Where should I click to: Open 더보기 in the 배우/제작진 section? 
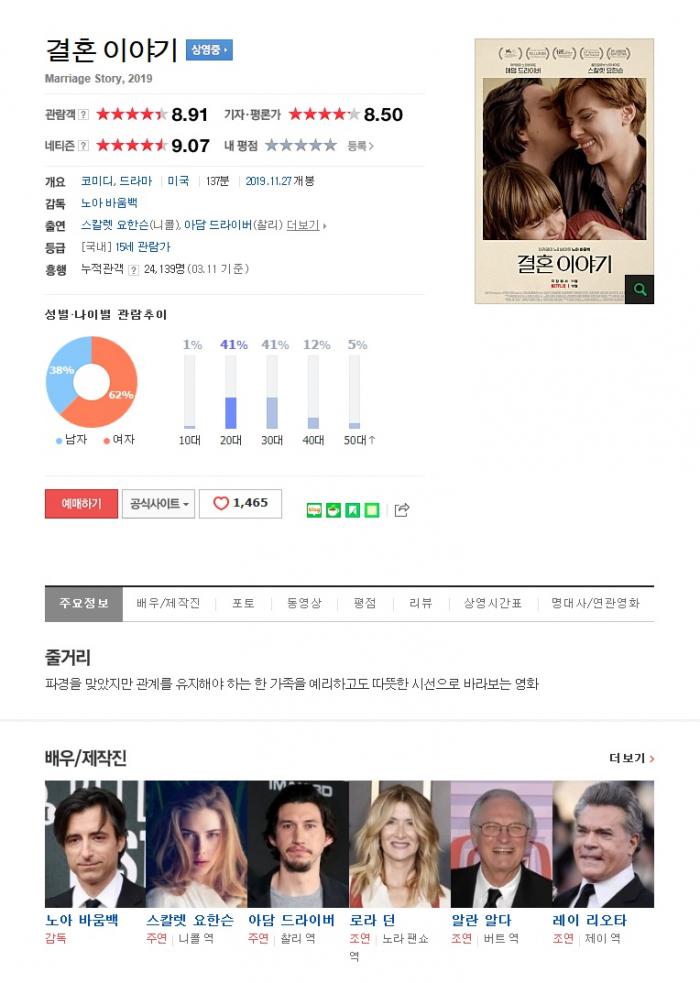[632, 758]
